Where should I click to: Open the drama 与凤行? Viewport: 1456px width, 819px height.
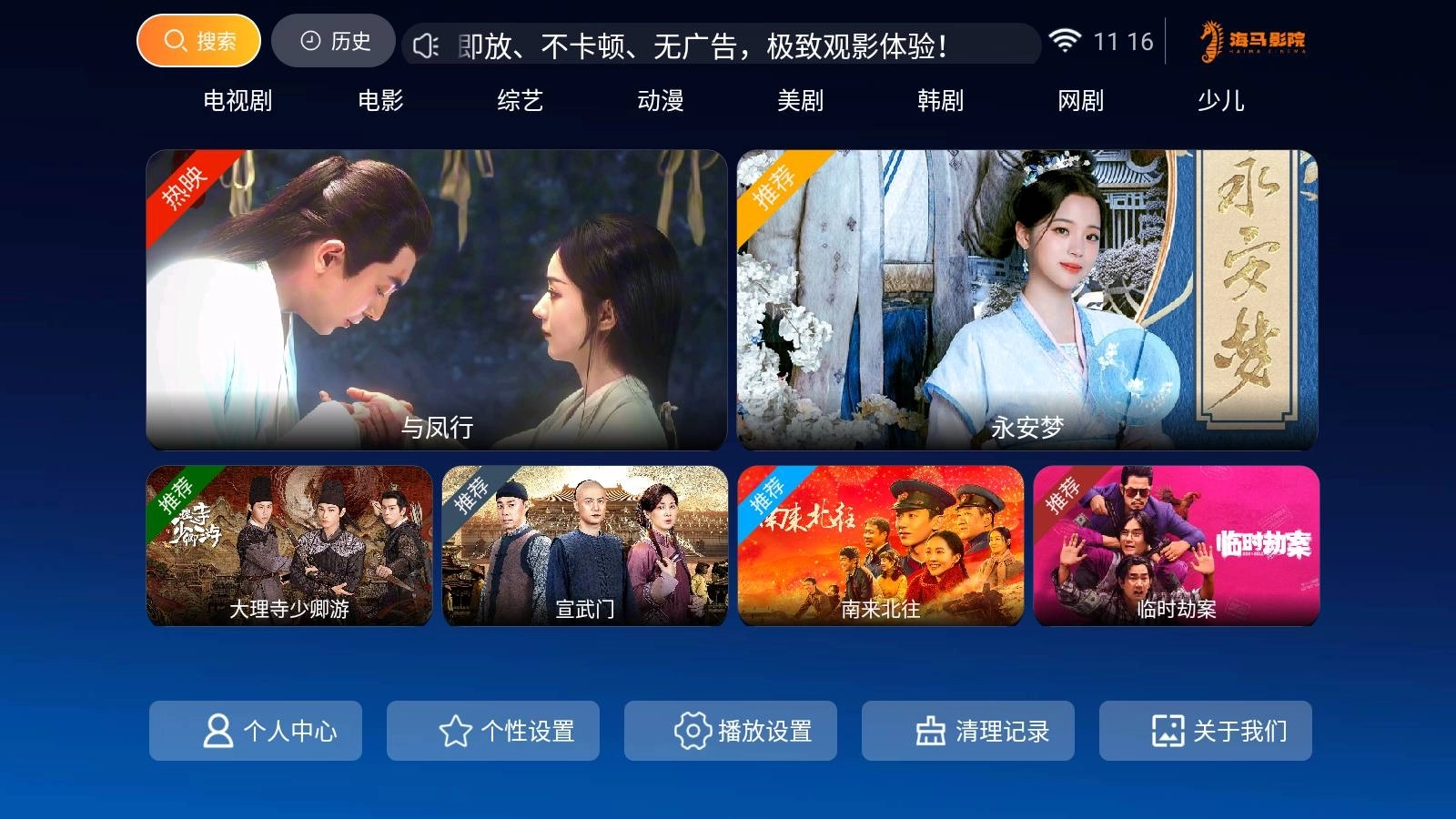coord(437,300)
